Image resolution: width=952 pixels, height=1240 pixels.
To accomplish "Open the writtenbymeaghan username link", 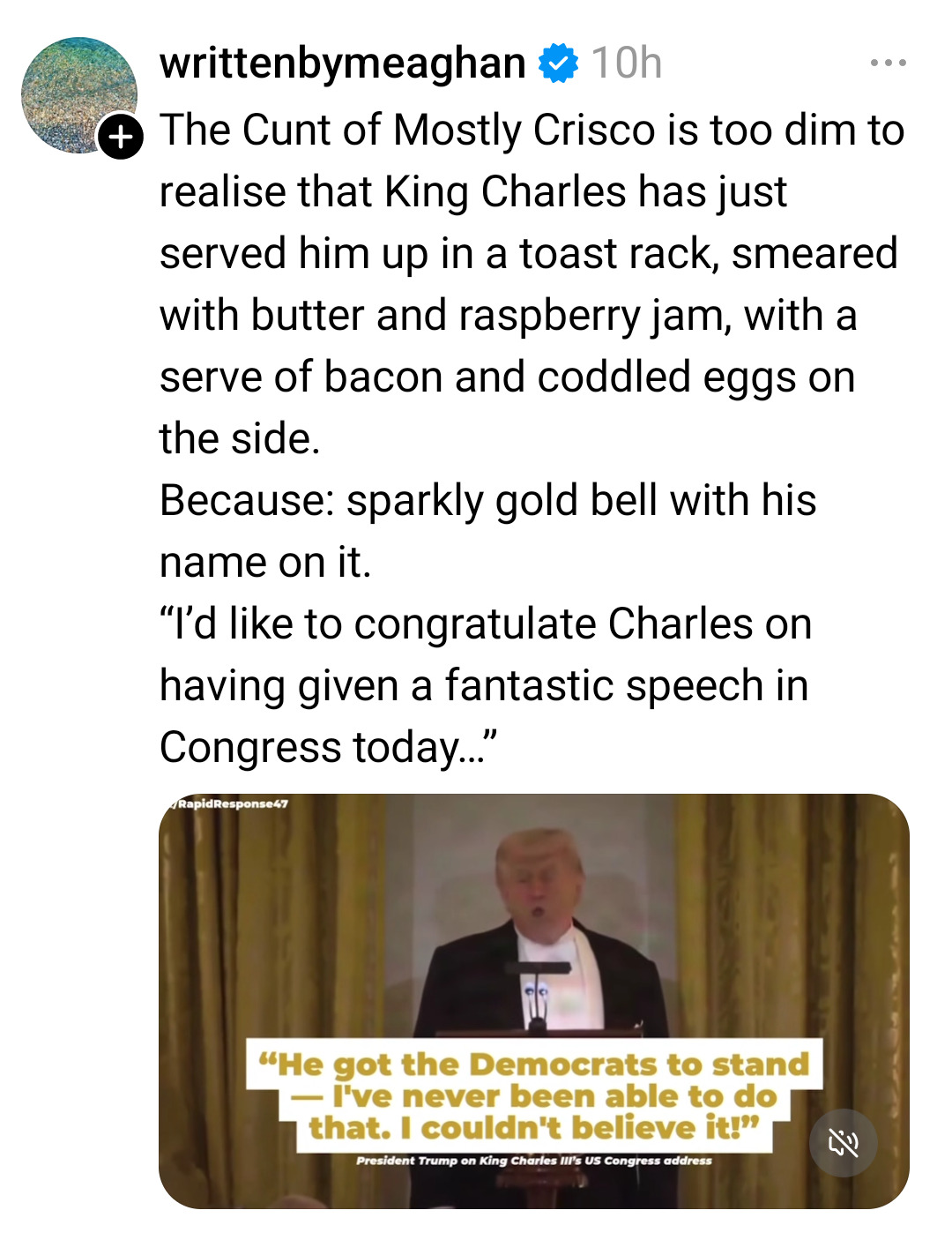I will coord(343,63).
